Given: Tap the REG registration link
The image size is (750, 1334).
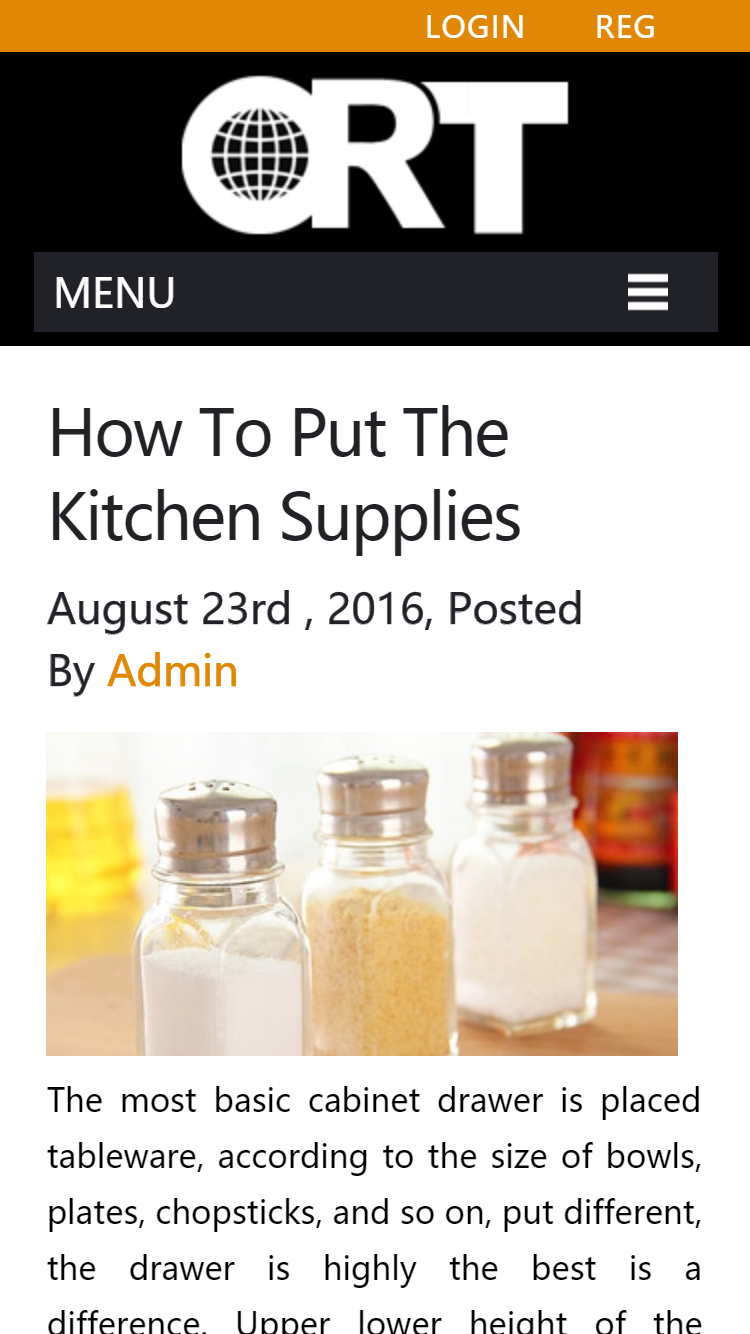Looking at the screenshot, I should tap(625, 27).
